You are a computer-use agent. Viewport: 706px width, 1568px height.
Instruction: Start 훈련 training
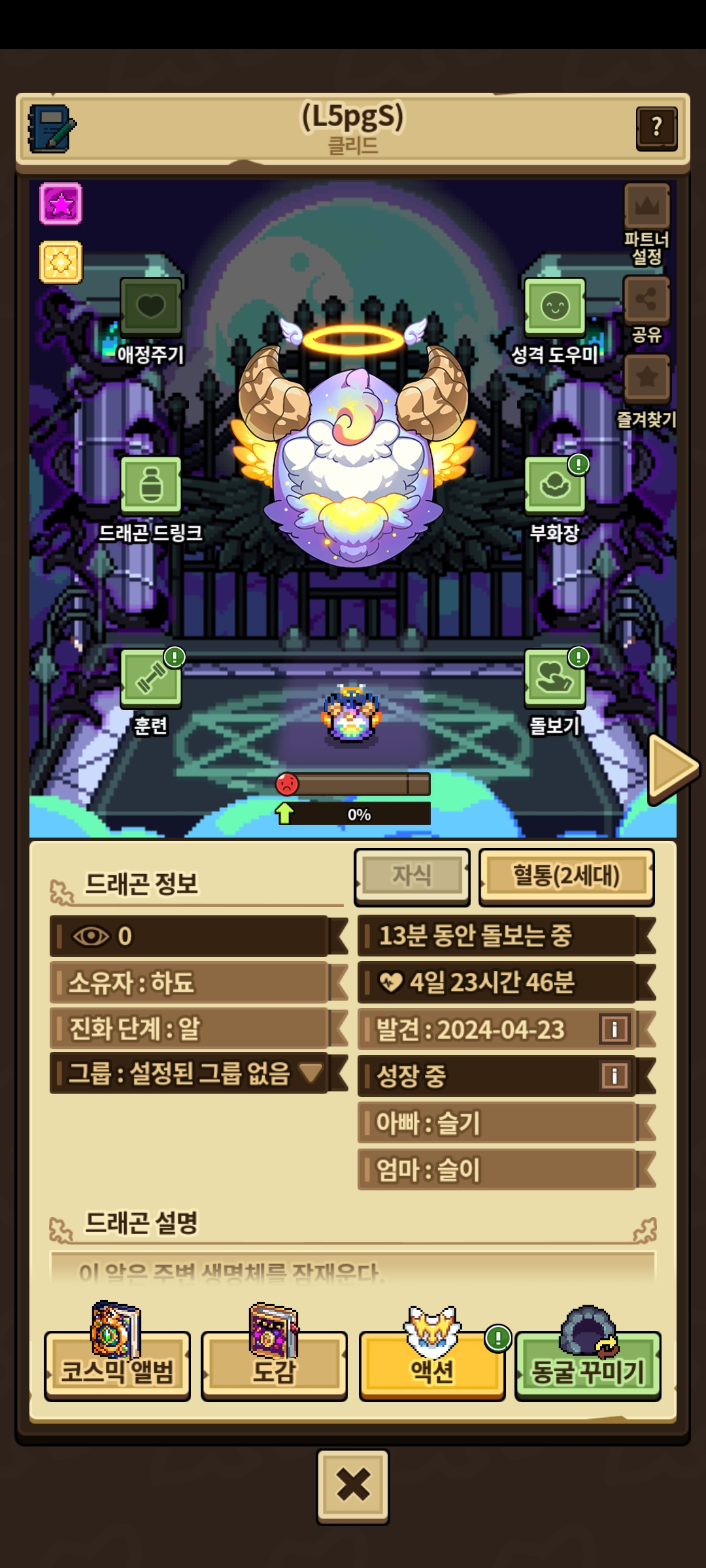(x=151, y=678)
